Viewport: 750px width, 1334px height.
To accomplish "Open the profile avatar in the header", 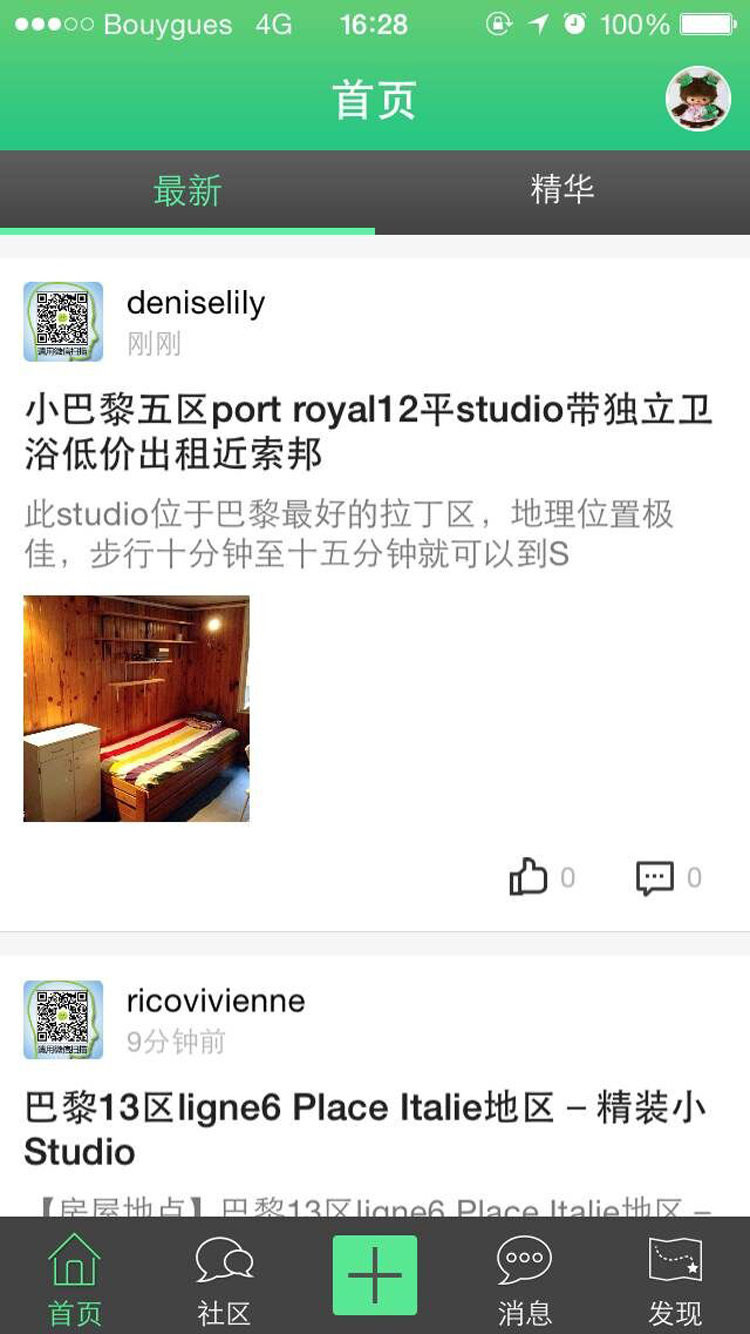I will (698, 98).
